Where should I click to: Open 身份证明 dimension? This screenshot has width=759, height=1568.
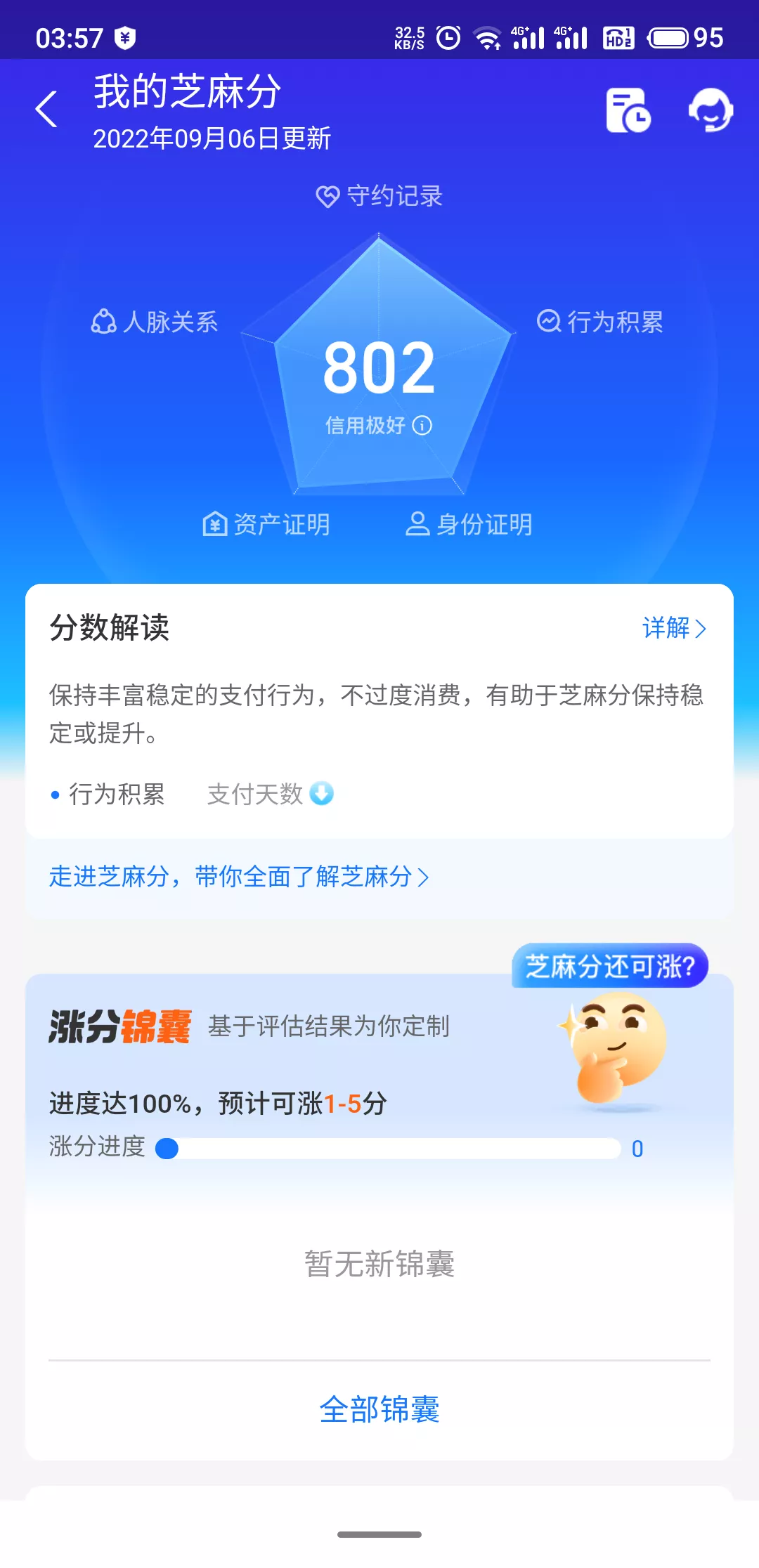pyautogui.click(x=469, y=524)
